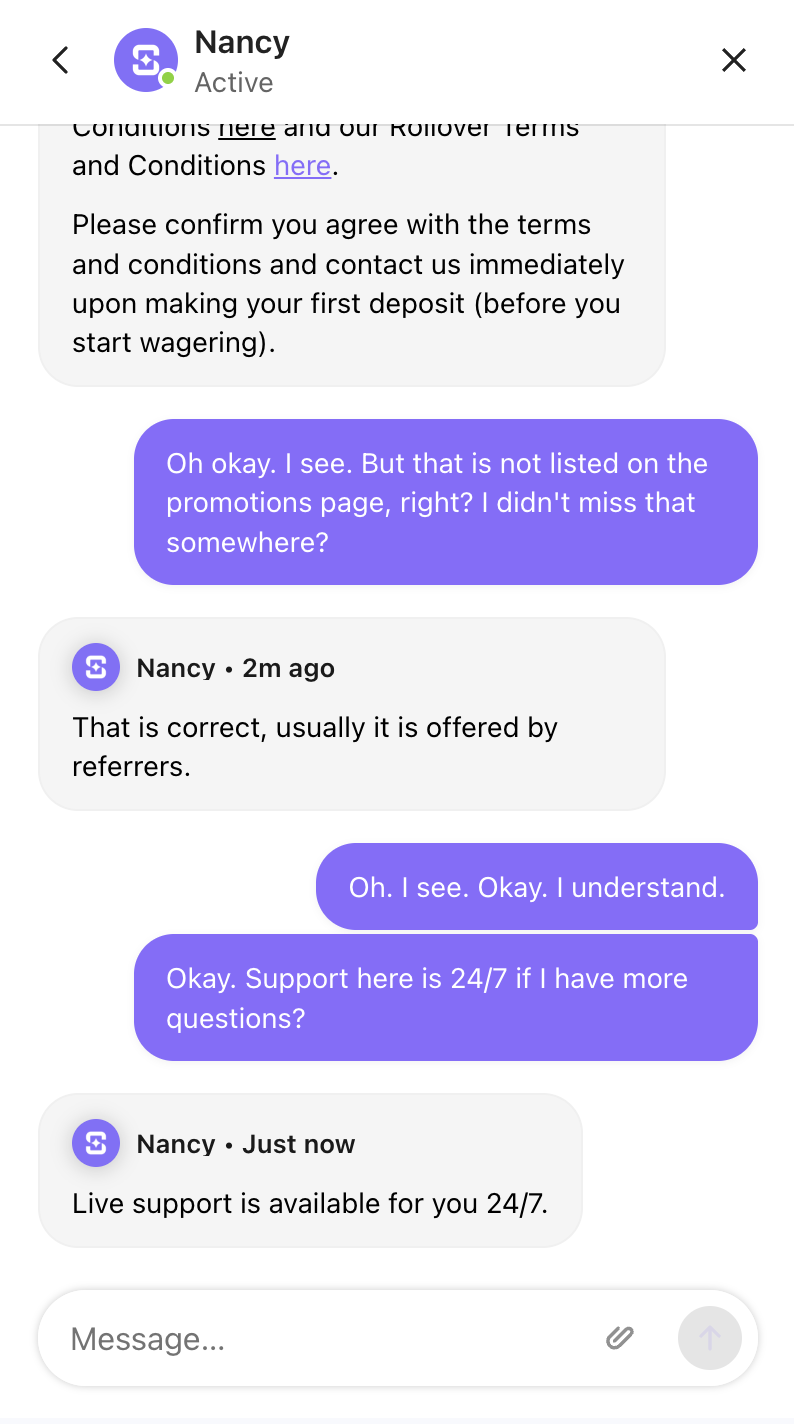Open the purple Rollover Terms 'here' link
Image resolution: width=794 pixels, height=1424 pixels.
pyautogui.click(x=302, y=166)
